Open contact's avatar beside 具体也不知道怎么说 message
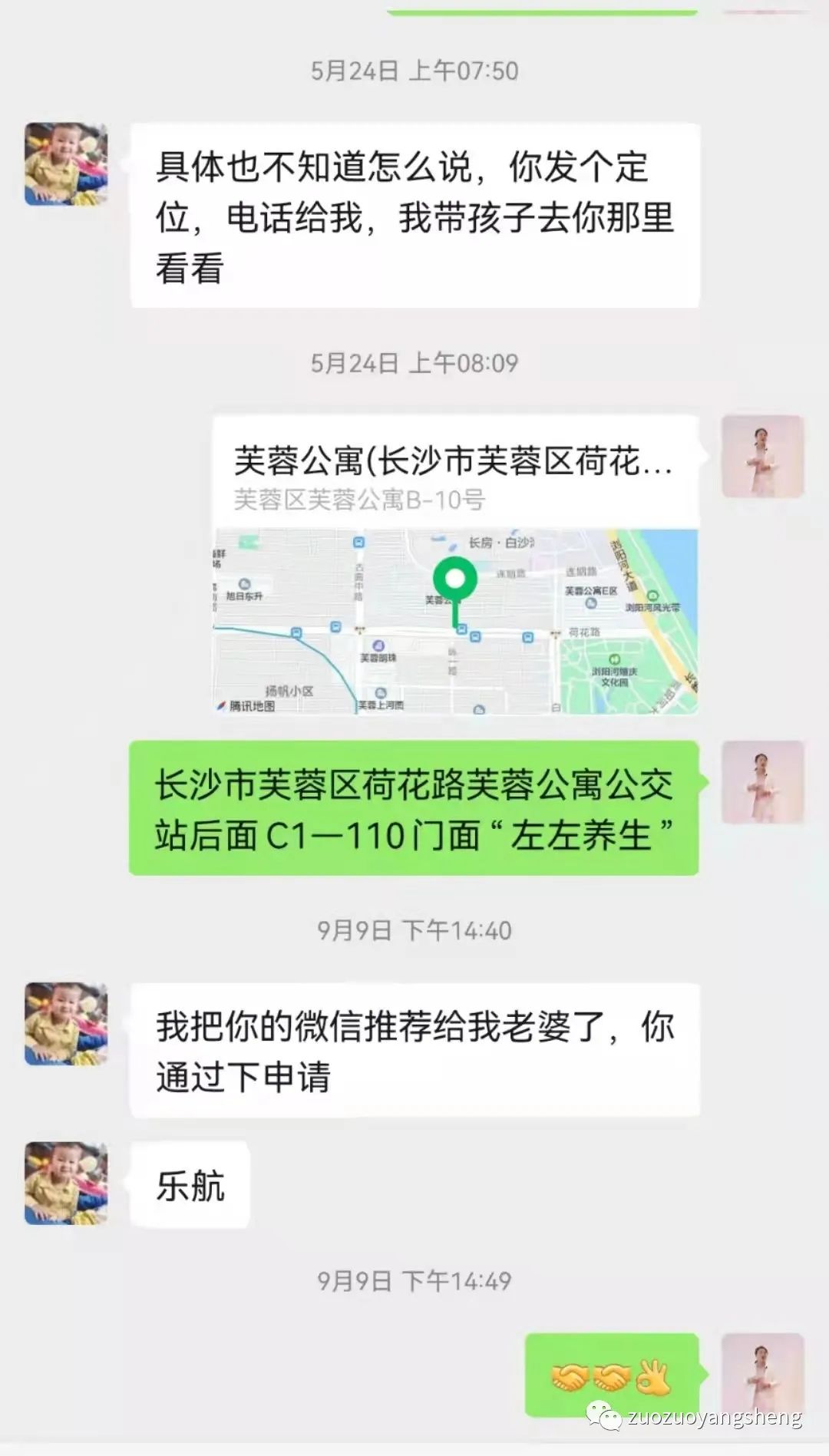Viewport: 829px width, 1456px height. tap(66, 164)
